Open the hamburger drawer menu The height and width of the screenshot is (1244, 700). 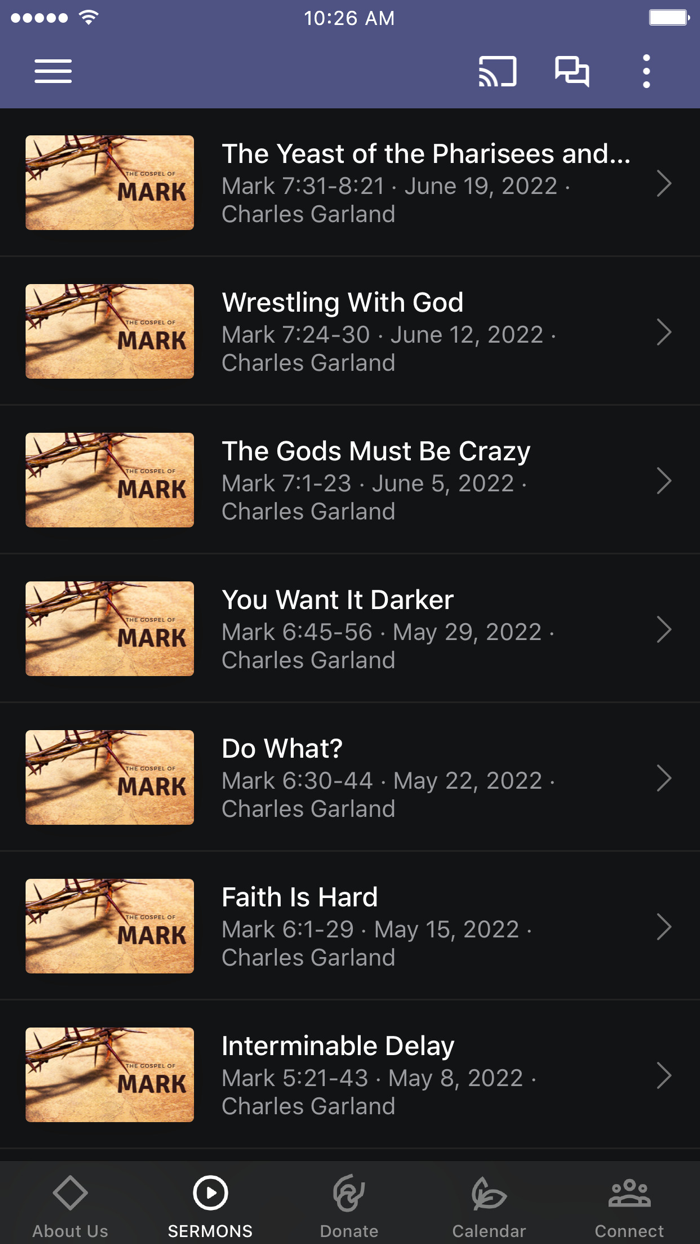tap(53, 72)
